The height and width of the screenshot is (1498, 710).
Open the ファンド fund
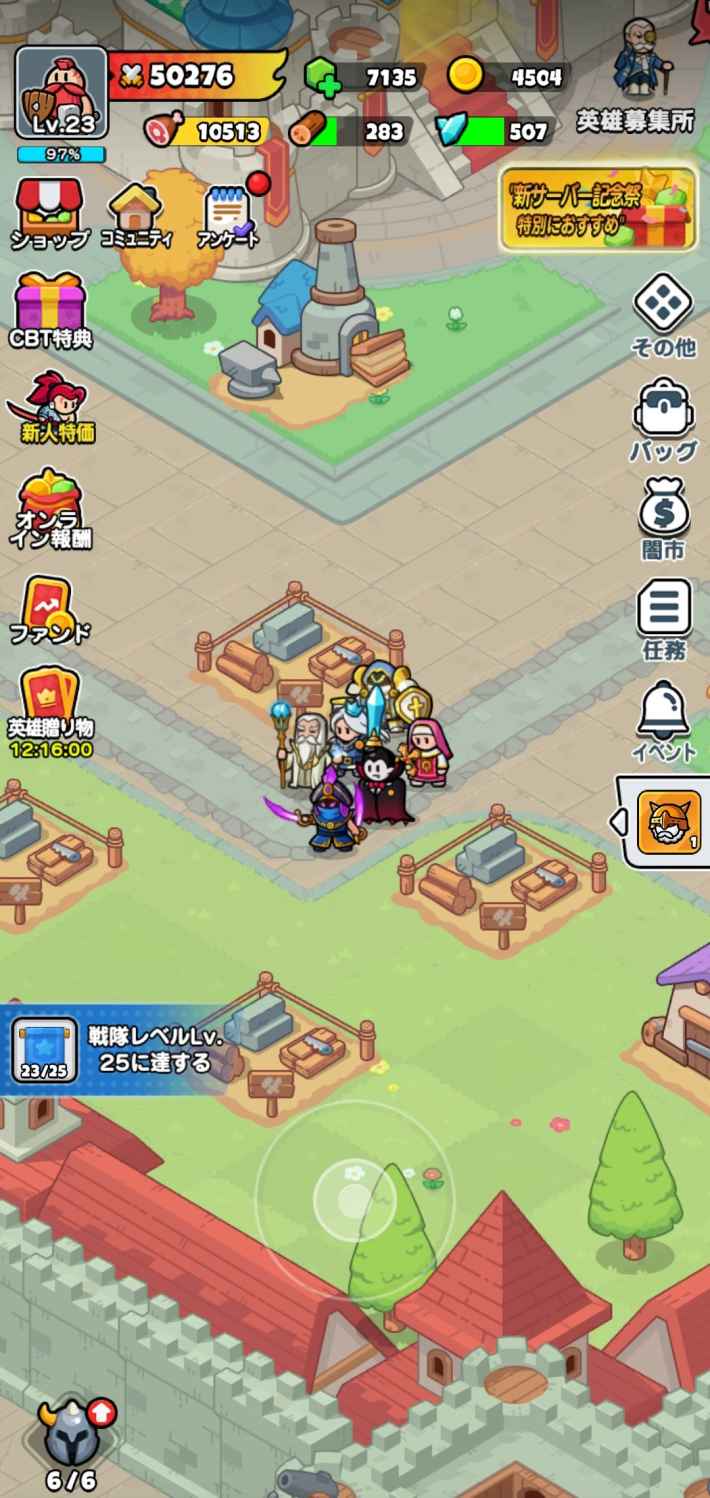coord(49,609)
